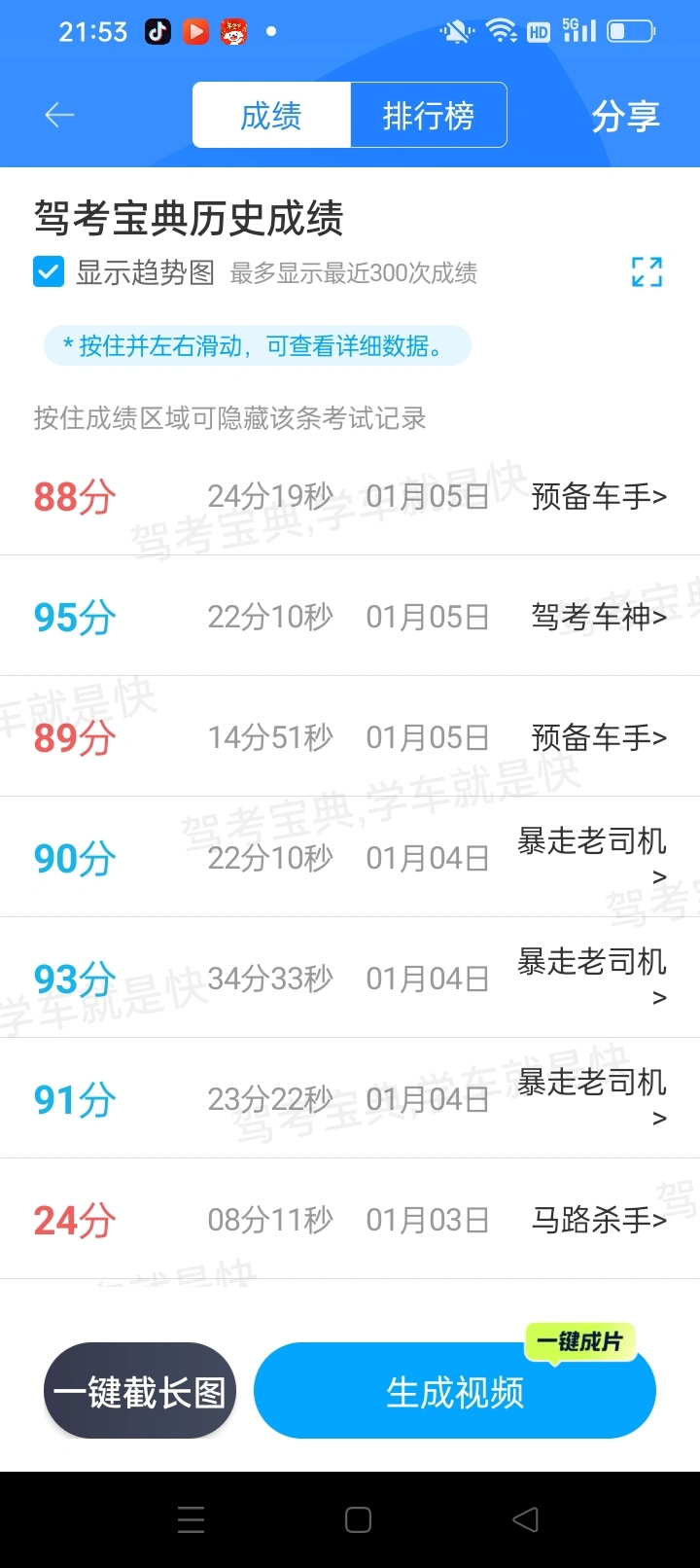Open the fullscreen expand icon
The width and height of the screenshot is (700, 1568).
point(647,272)
